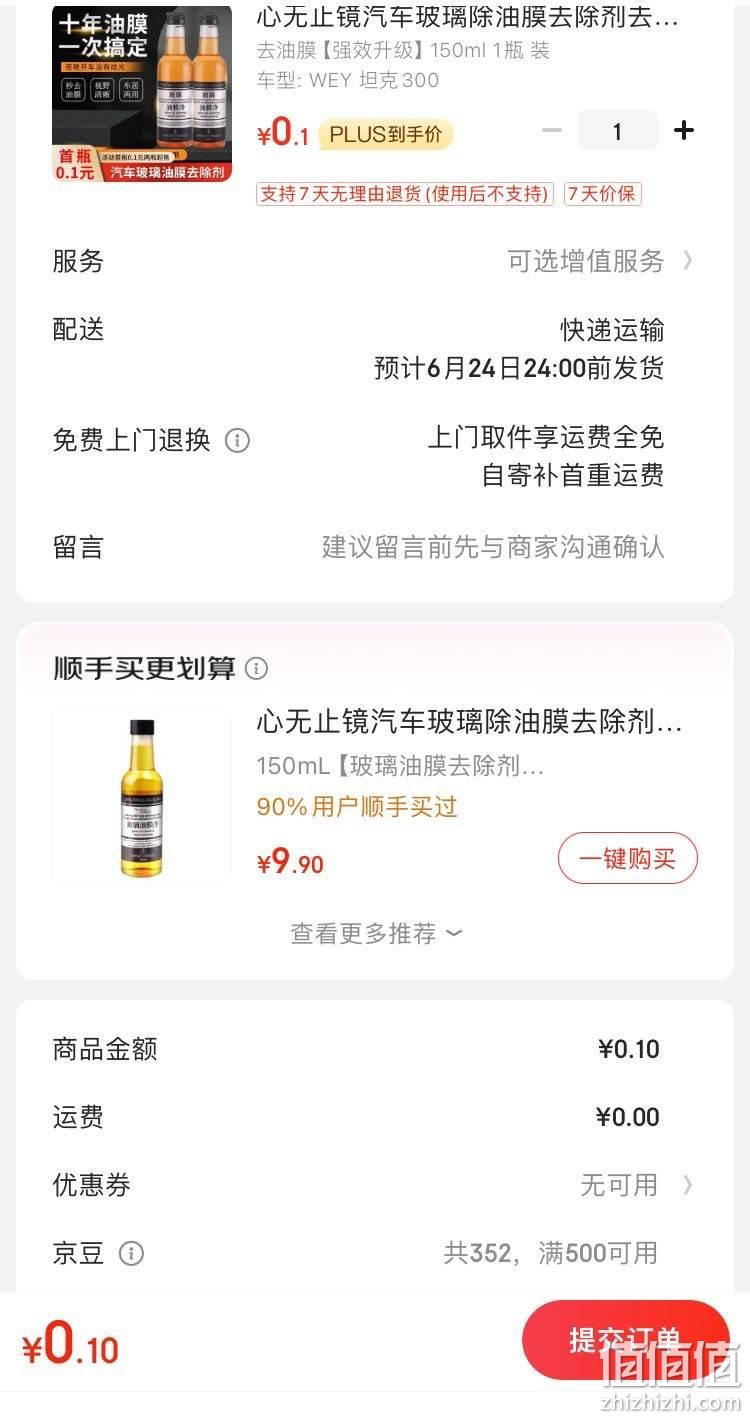Tap the quantity field showing 1
750x1420 pixels.
[617, 131]
